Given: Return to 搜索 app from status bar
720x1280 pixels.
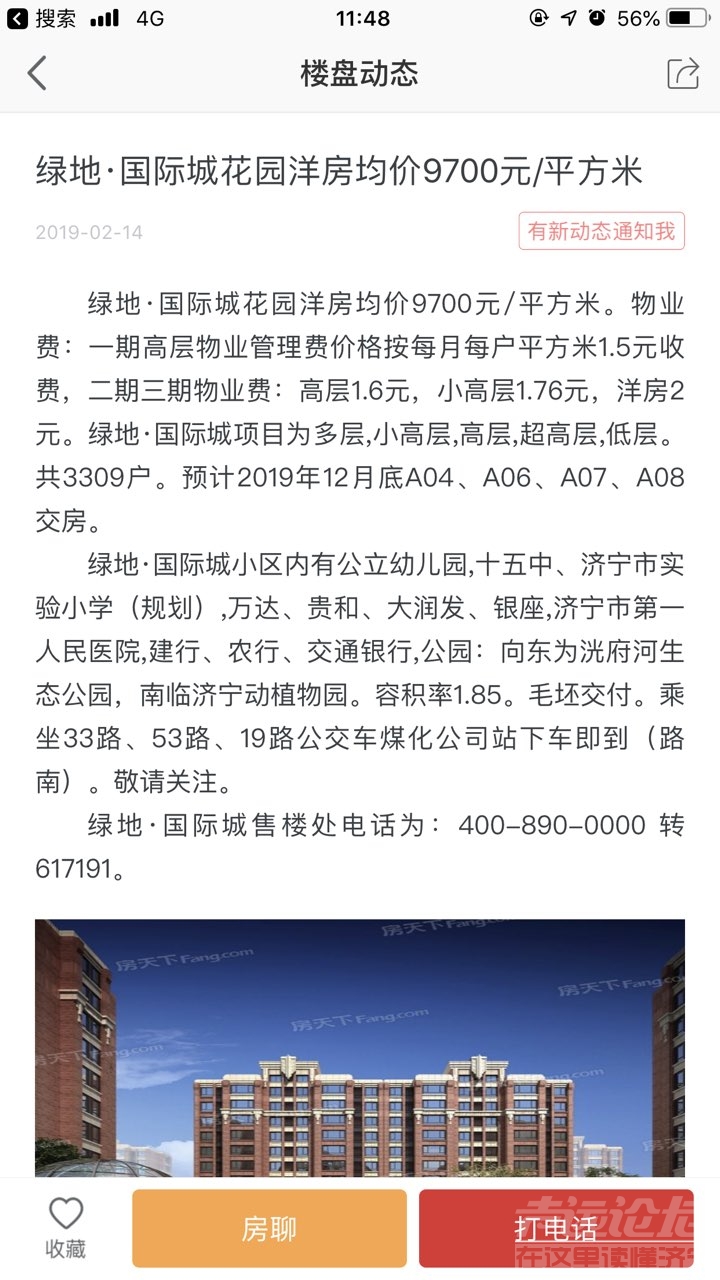Looking at the screenshot, I should click(x=42, y=18).
